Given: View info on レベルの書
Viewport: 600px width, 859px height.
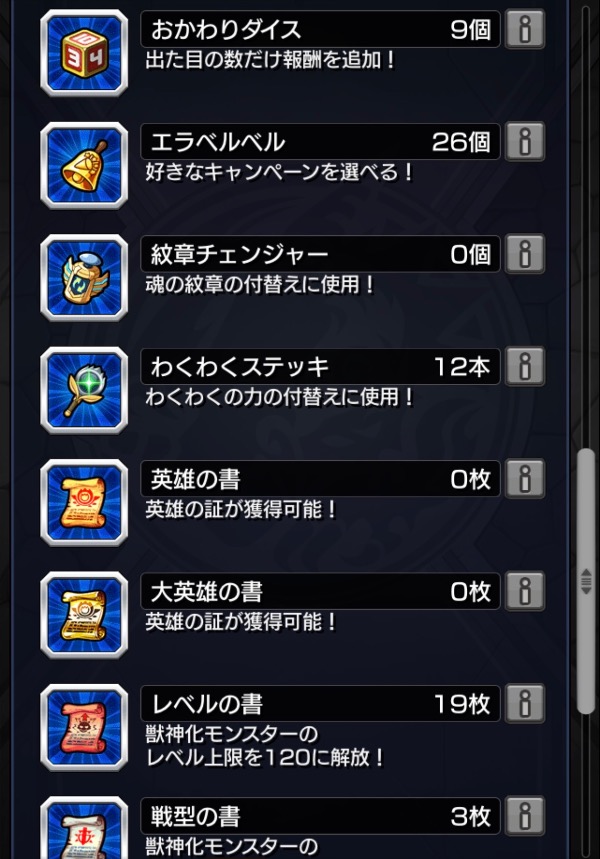Looking at the screenshot, I should [525, 704].
